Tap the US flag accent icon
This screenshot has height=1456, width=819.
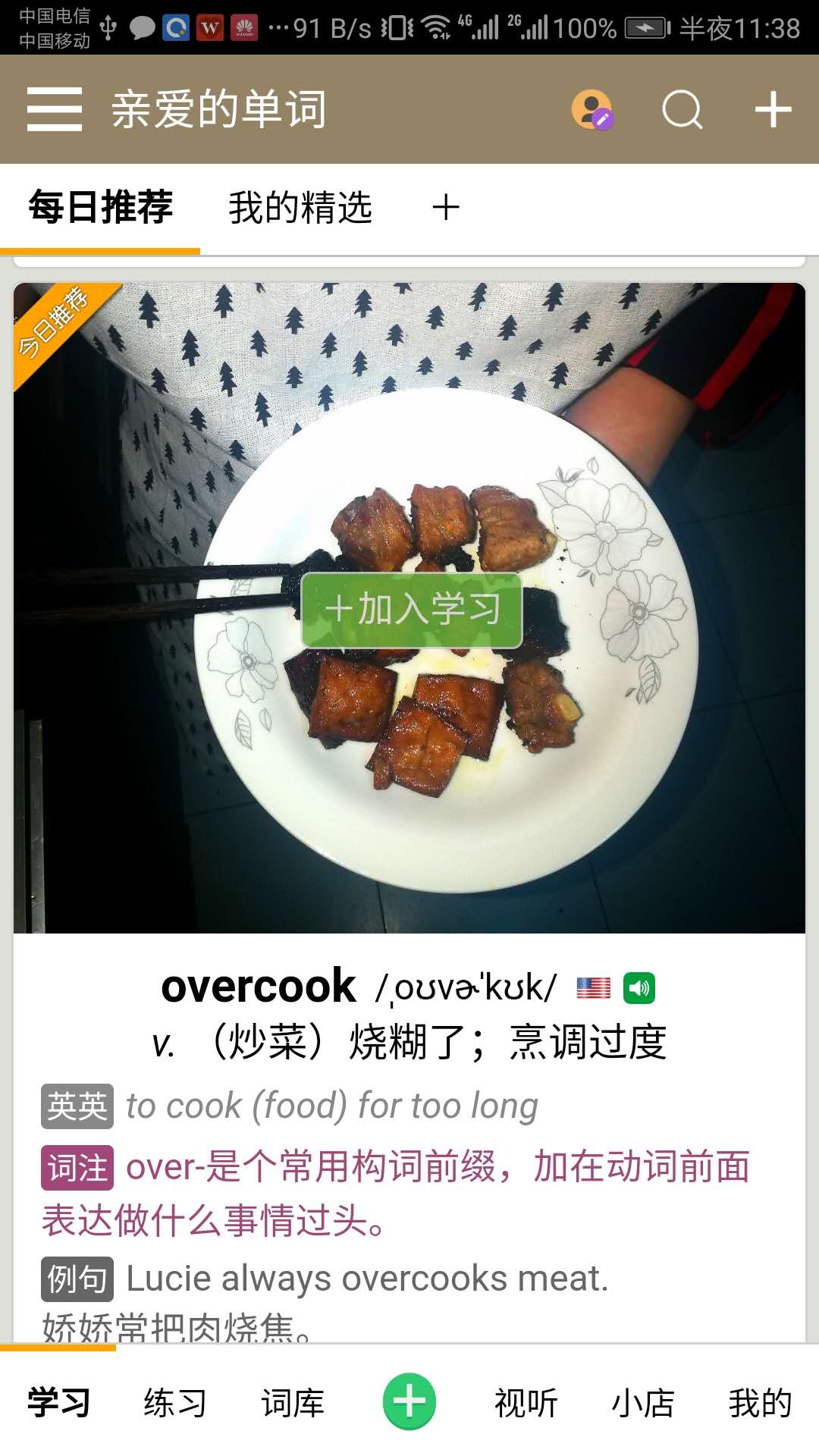(593, 987)
